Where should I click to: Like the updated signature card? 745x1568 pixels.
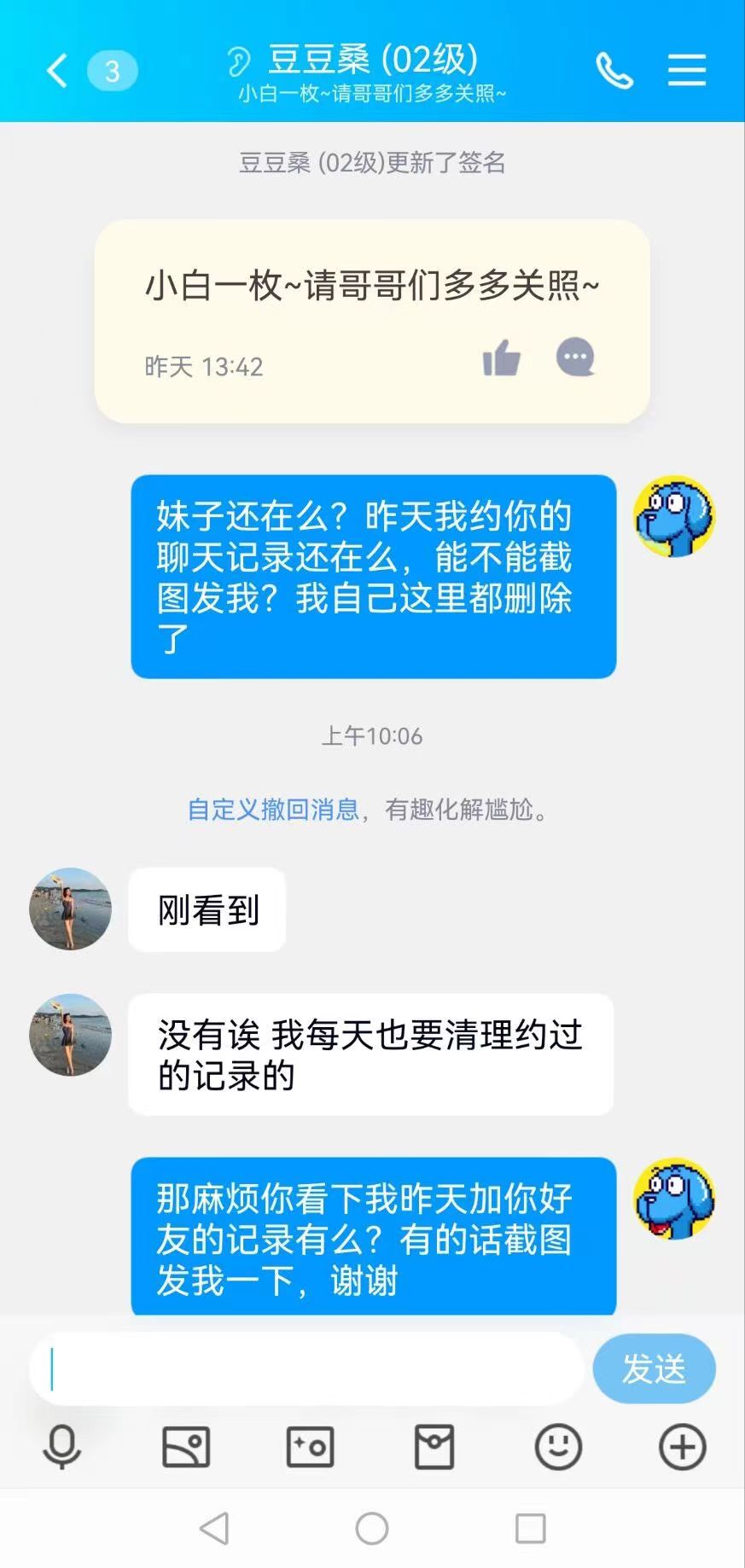pos(502,358)
